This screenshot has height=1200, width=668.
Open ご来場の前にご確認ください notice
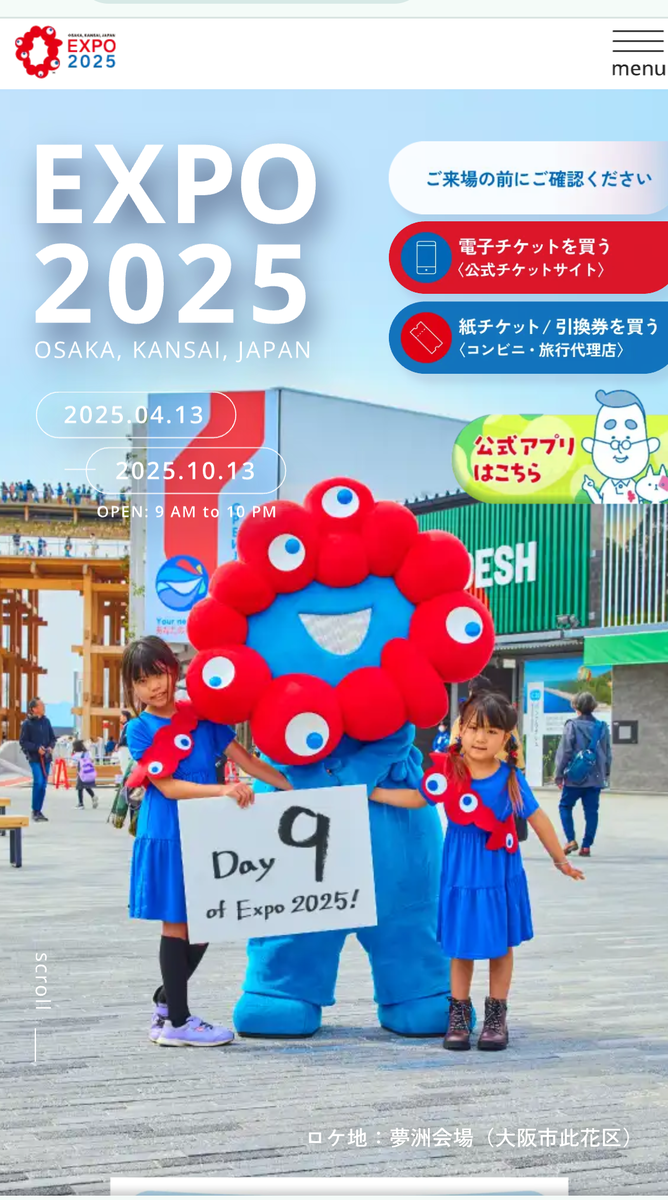[x=529, y=178]
